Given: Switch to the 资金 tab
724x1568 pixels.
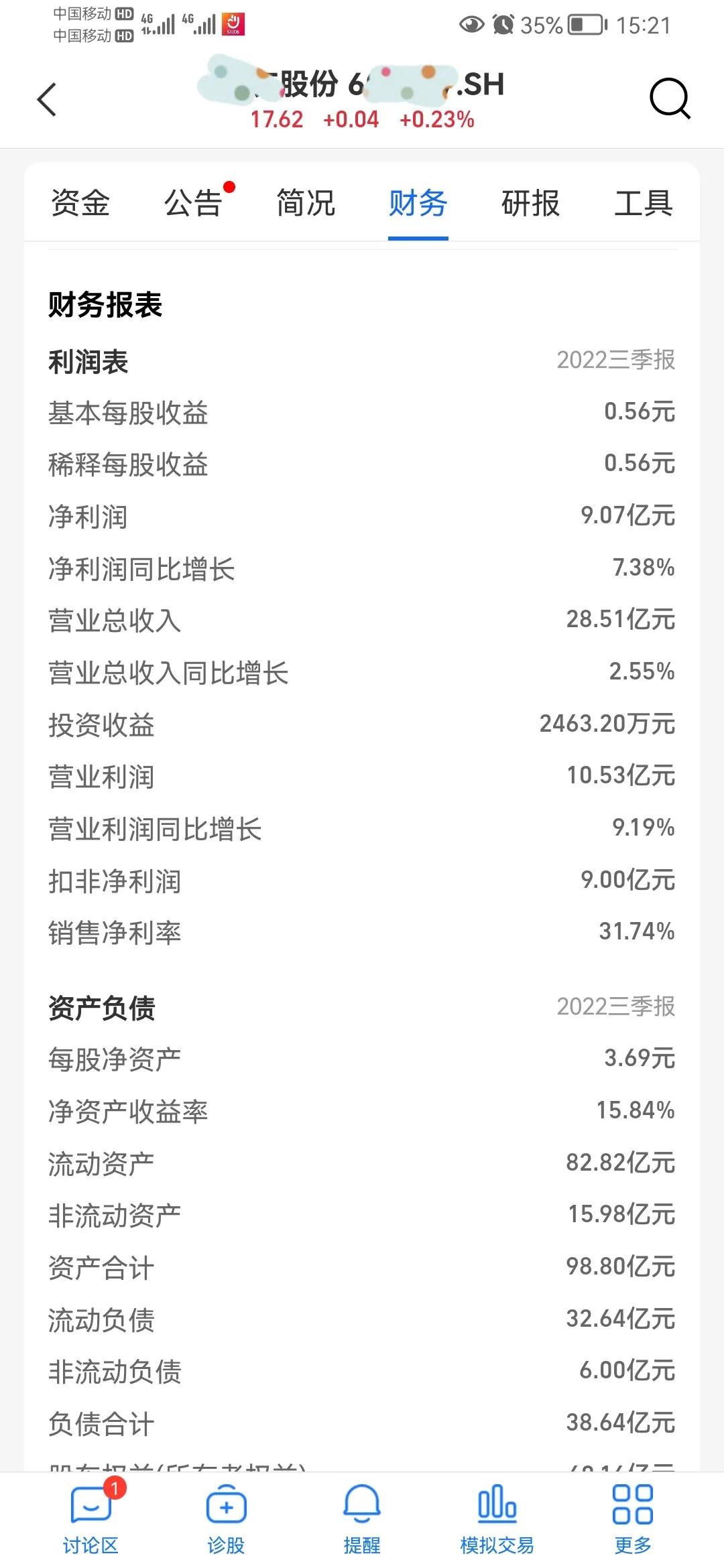Looking at the screenshot, I should pyautogui.click(x=80, y=203).
